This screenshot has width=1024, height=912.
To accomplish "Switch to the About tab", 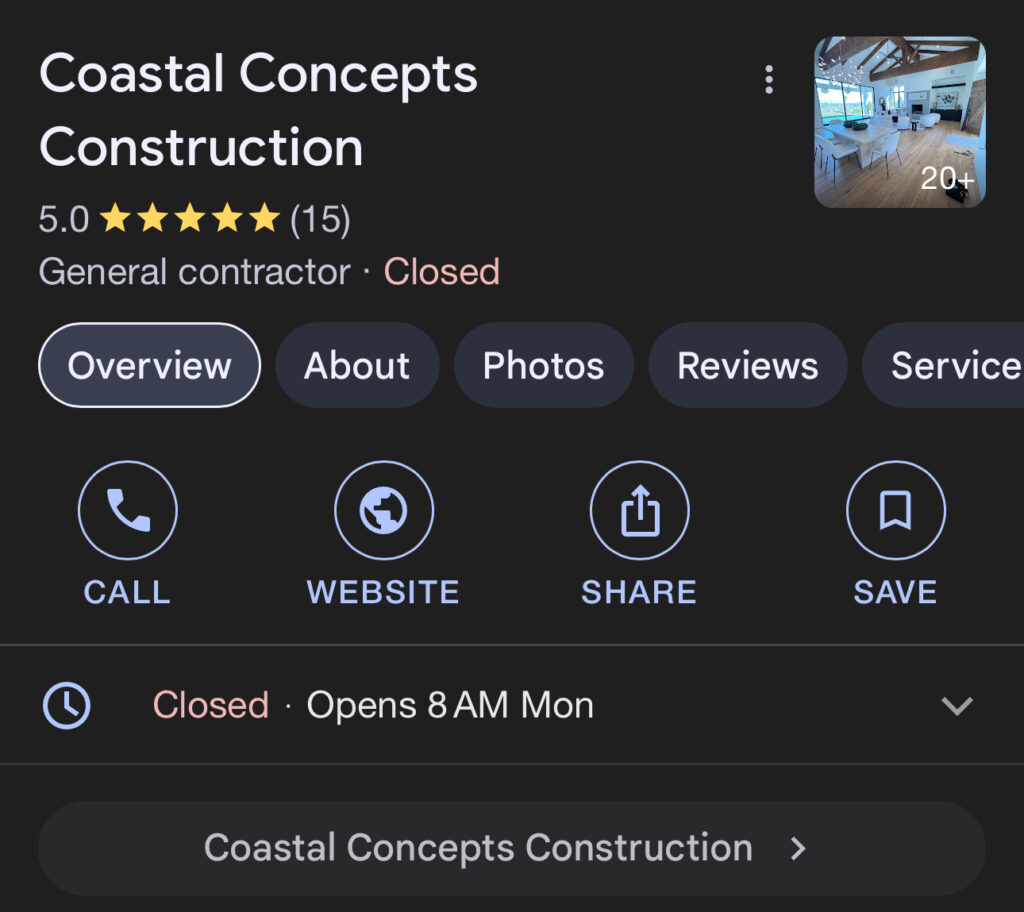I will coord(357,365).
